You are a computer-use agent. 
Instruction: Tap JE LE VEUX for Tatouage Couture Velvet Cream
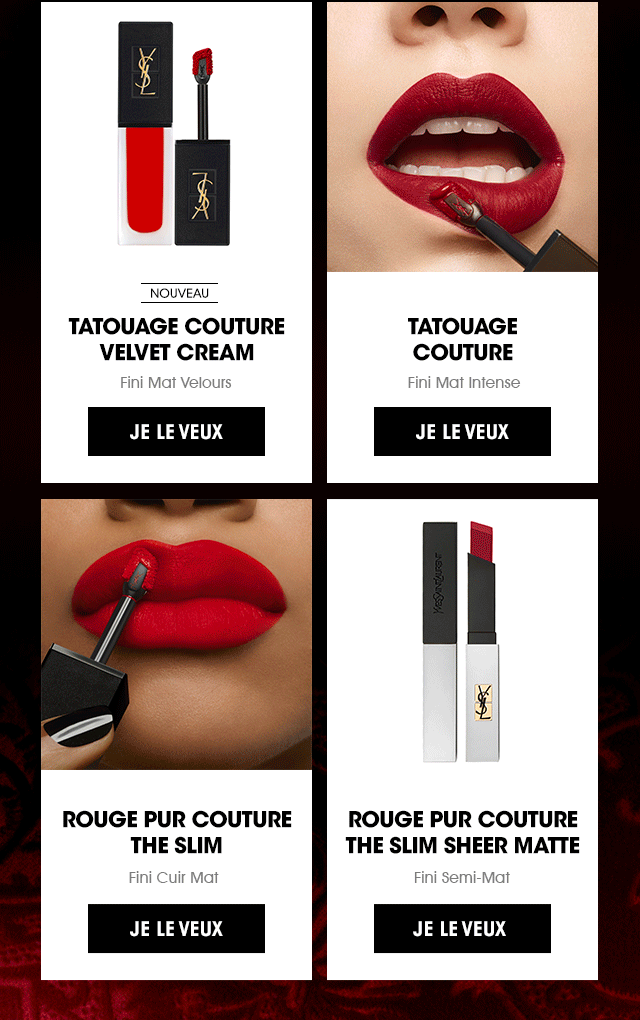[176, 432]
